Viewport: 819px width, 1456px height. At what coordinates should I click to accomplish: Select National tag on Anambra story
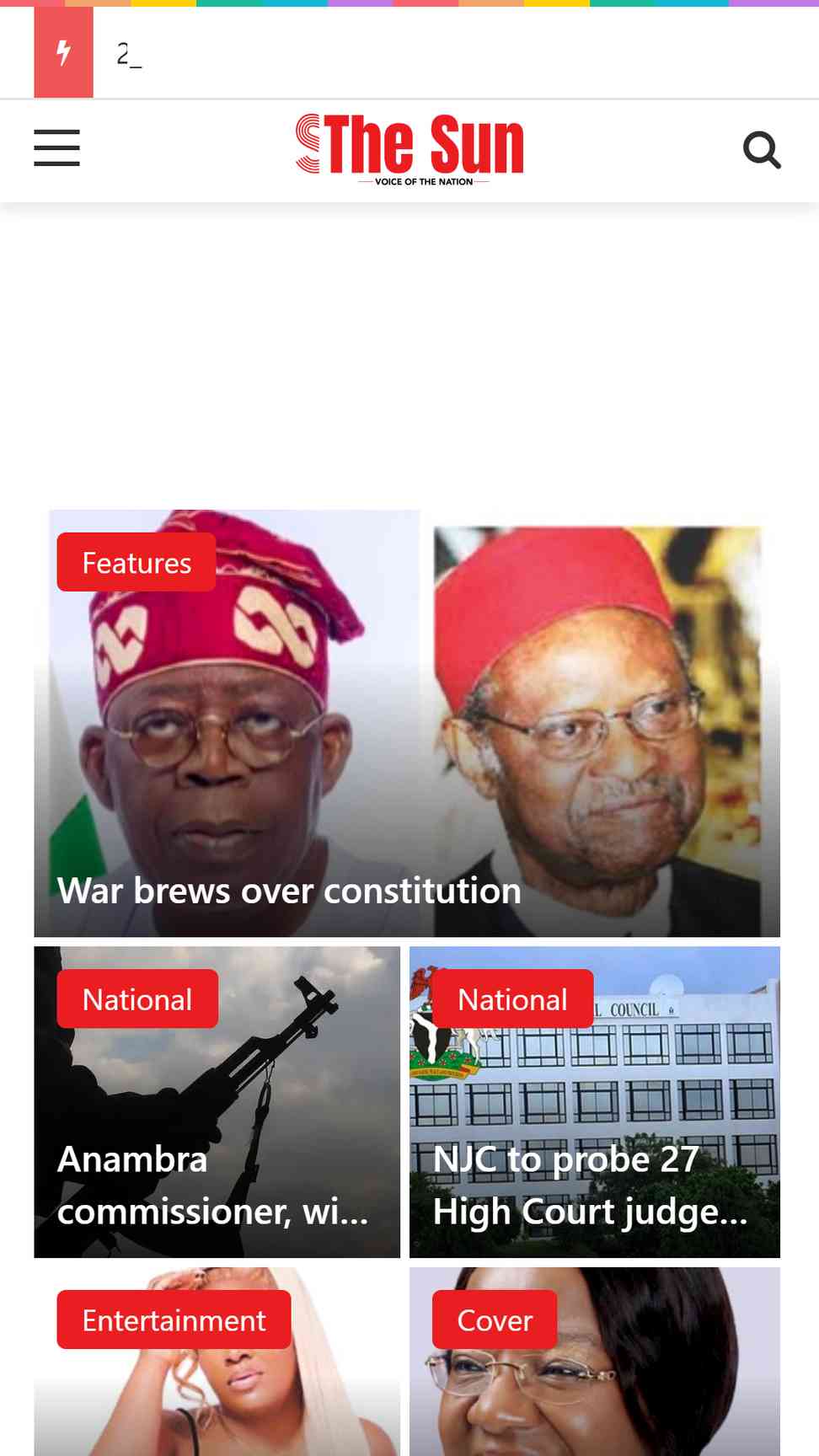coord(136,999)
